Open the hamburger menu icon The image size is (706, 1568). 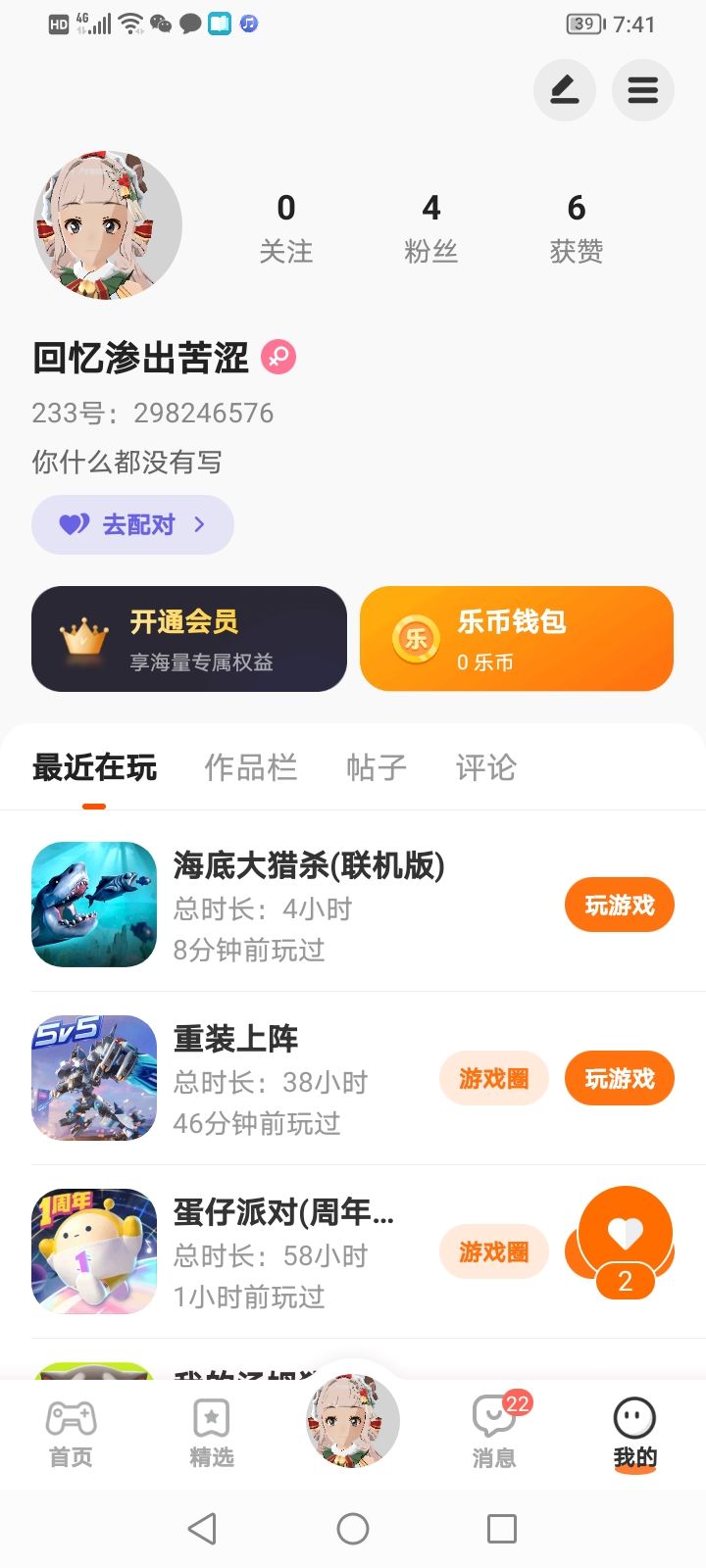642,91
